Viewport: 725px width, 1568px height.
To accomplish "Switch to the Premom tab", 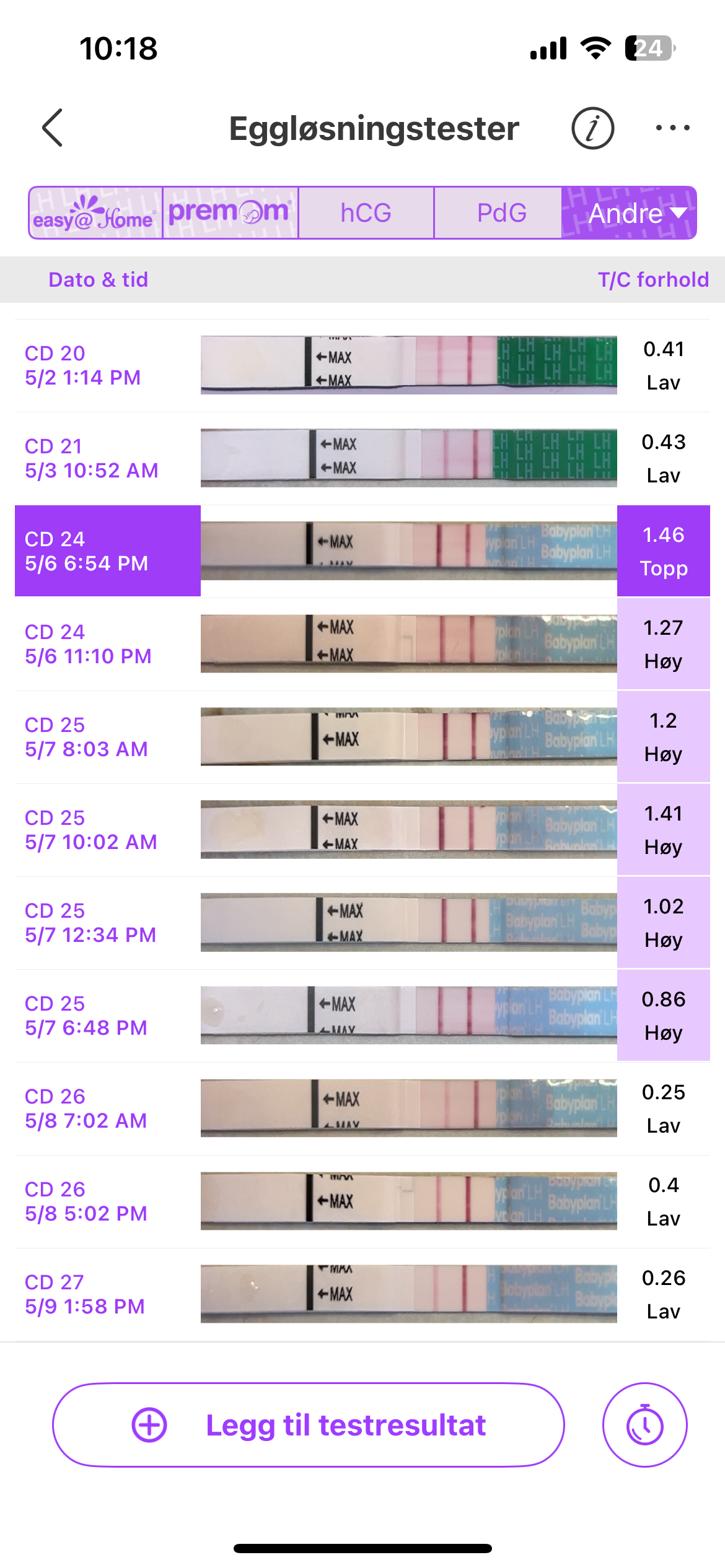I will coord(230,213).
